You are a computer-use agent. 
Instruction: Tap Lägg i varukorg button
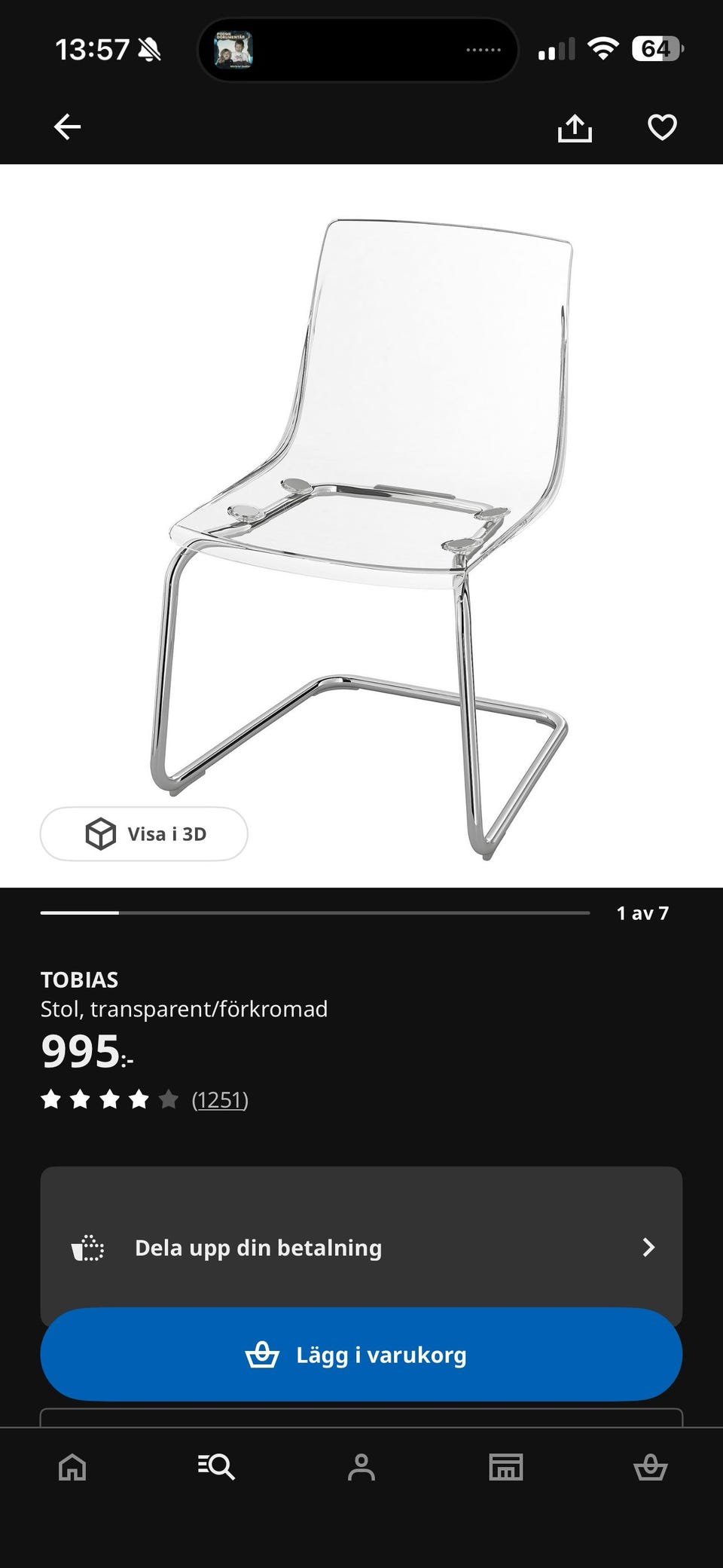point(361,1355)
